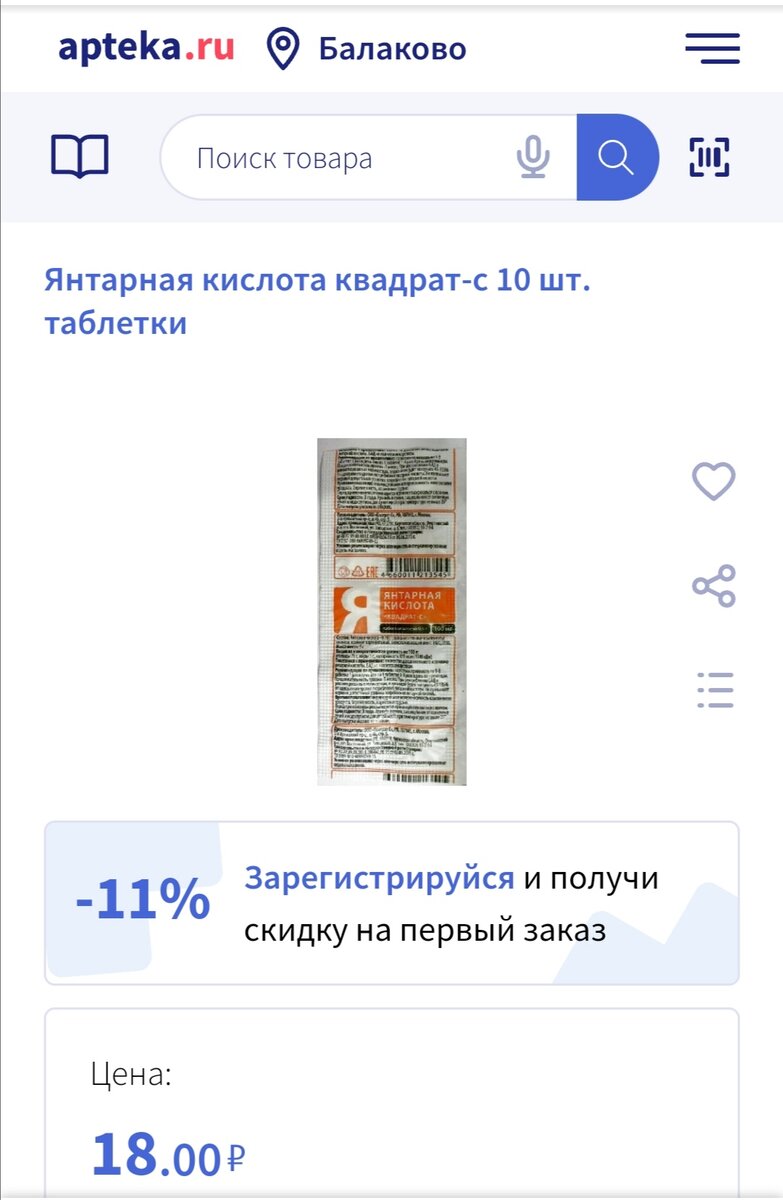Add the product to favorites with the heart
This screenshot has height=1200, width=783.
[x=714, y=482]
